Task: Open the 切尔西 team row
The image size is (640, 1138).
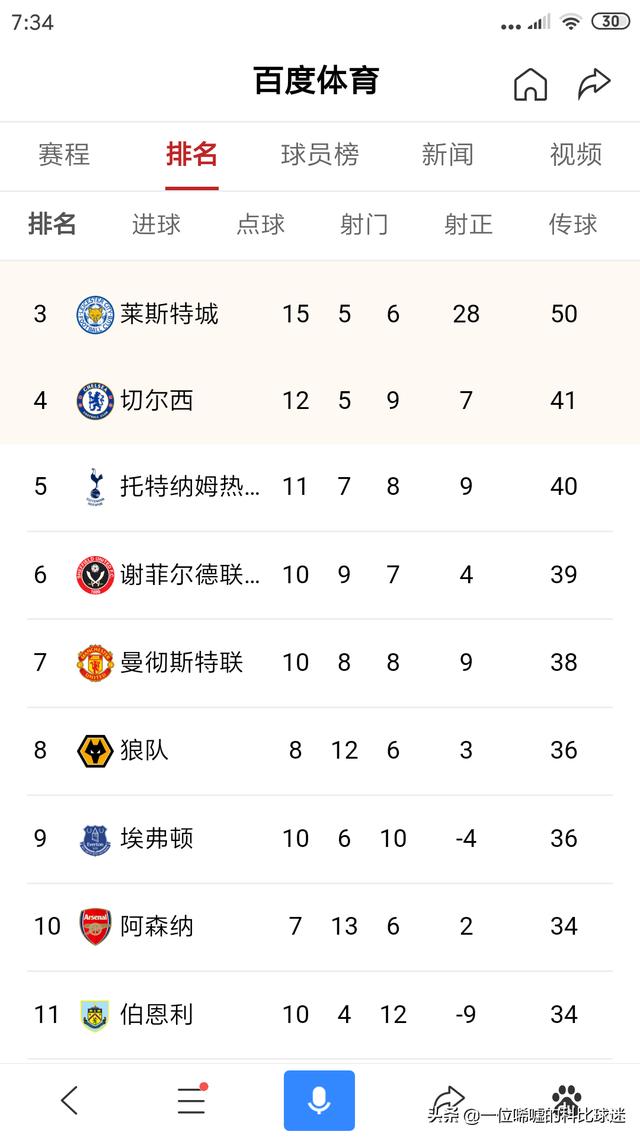Action: point(320,401)
